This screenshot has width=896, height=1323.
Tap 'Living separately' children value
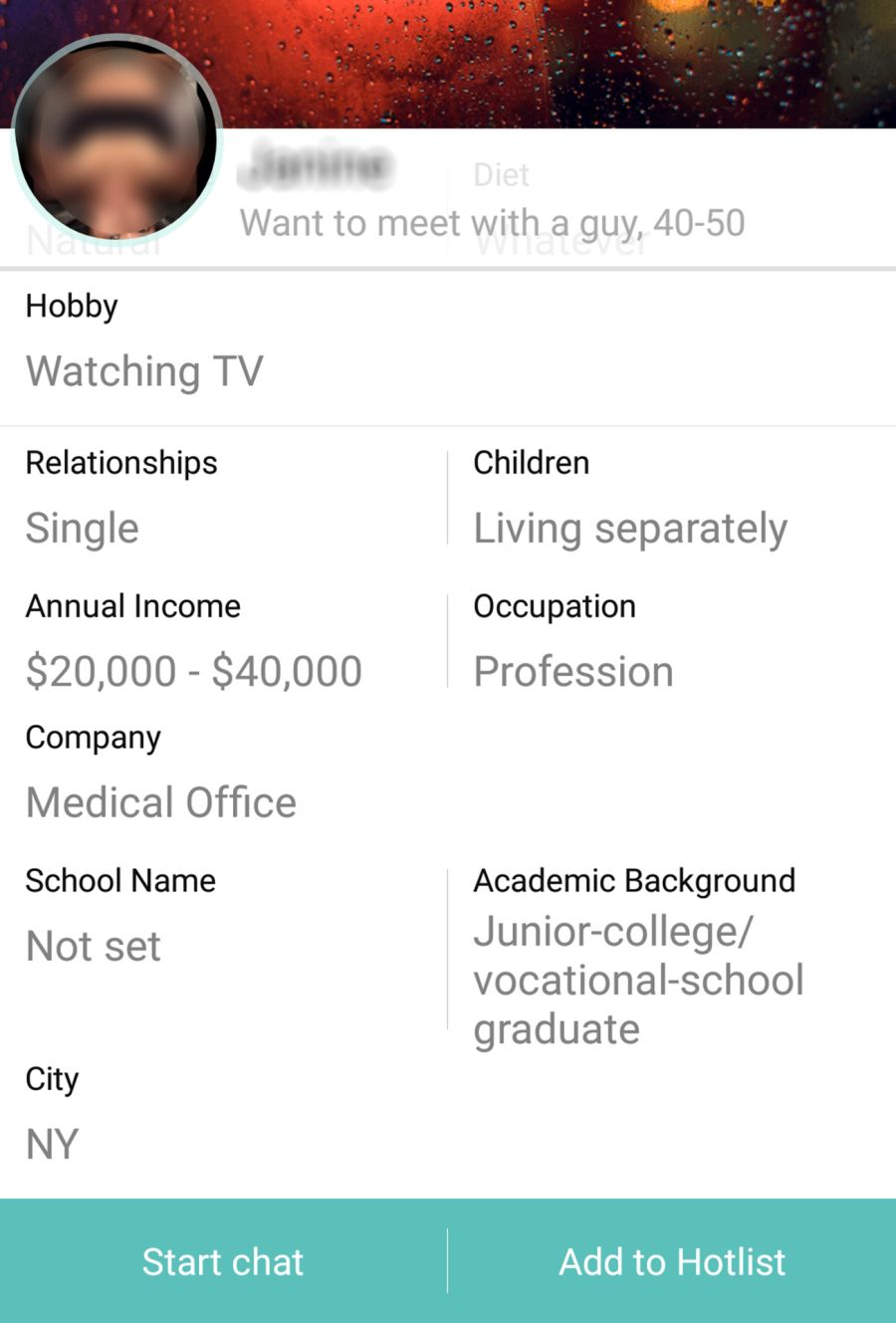[x=629, y=528]
